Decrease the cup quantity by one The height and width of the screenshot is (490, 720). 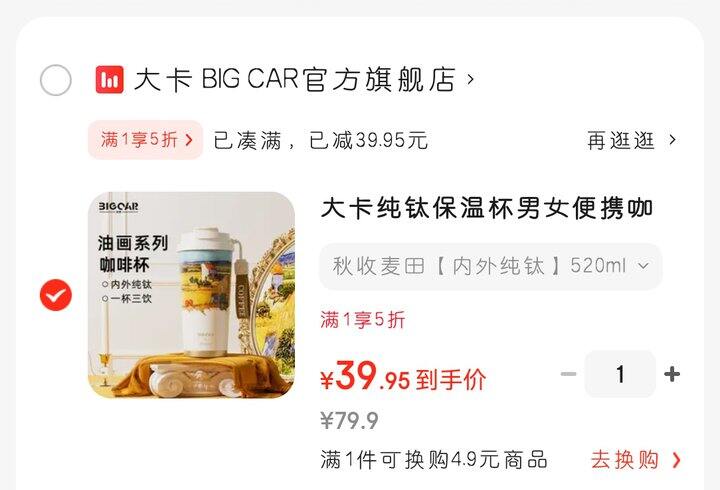click(x=568, y=375)
